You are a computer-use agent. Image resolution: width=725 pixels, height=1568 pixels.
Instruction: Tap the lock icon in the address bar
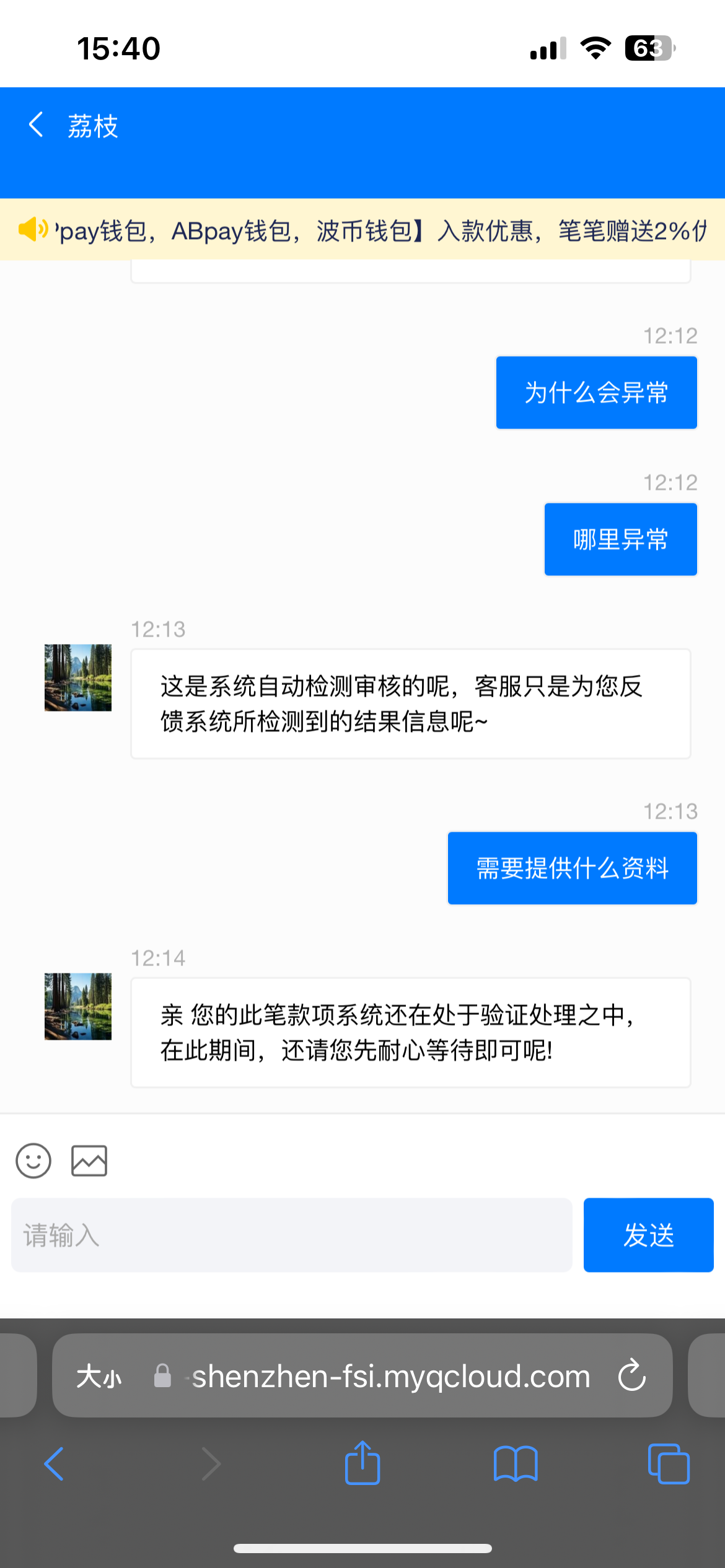coord(162,1376)
